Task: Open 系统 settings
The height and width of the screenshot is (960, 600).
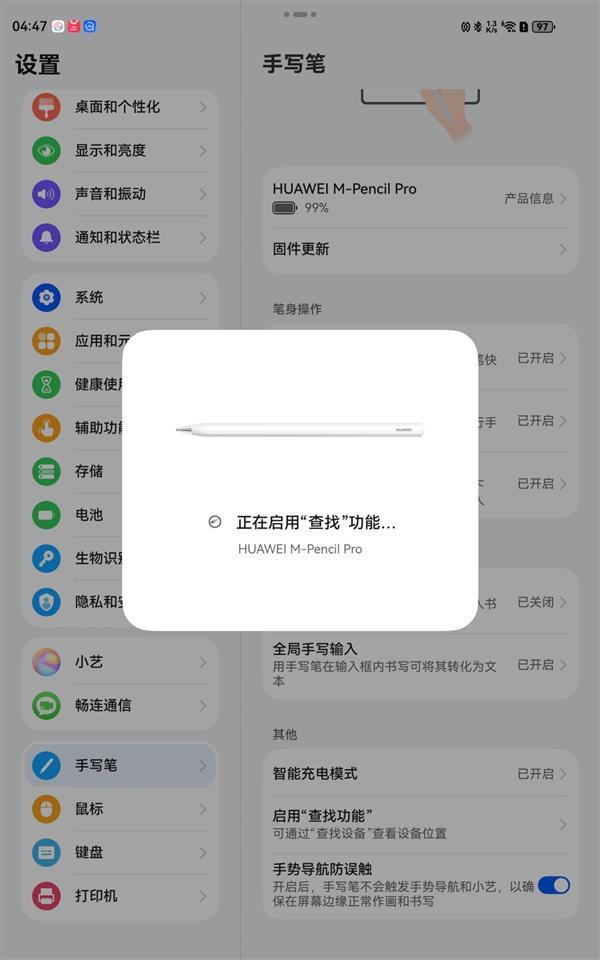Action: point(120,297)
